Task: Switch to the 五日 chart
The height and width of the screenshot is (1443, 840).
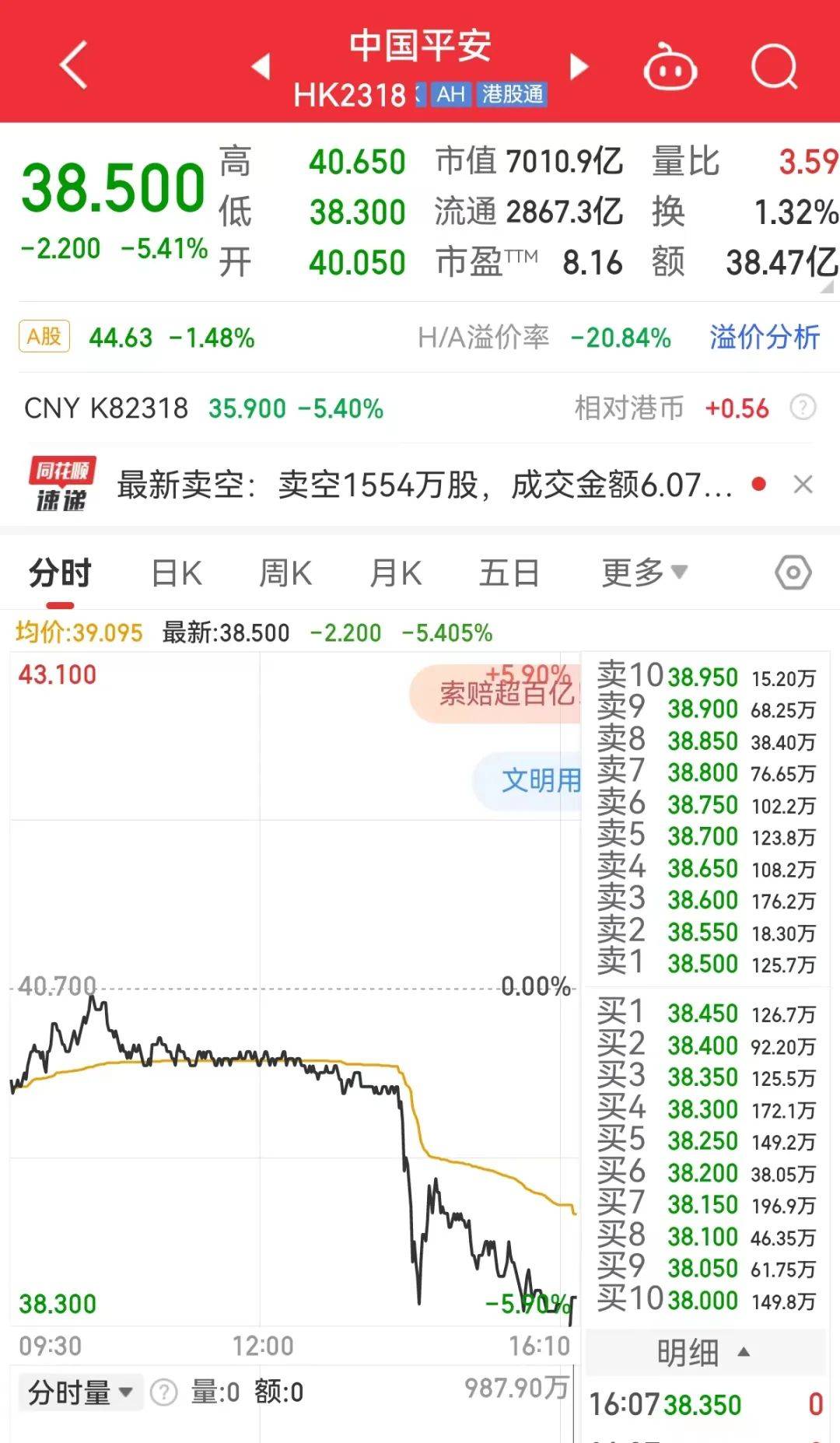Action: (509, 573)
